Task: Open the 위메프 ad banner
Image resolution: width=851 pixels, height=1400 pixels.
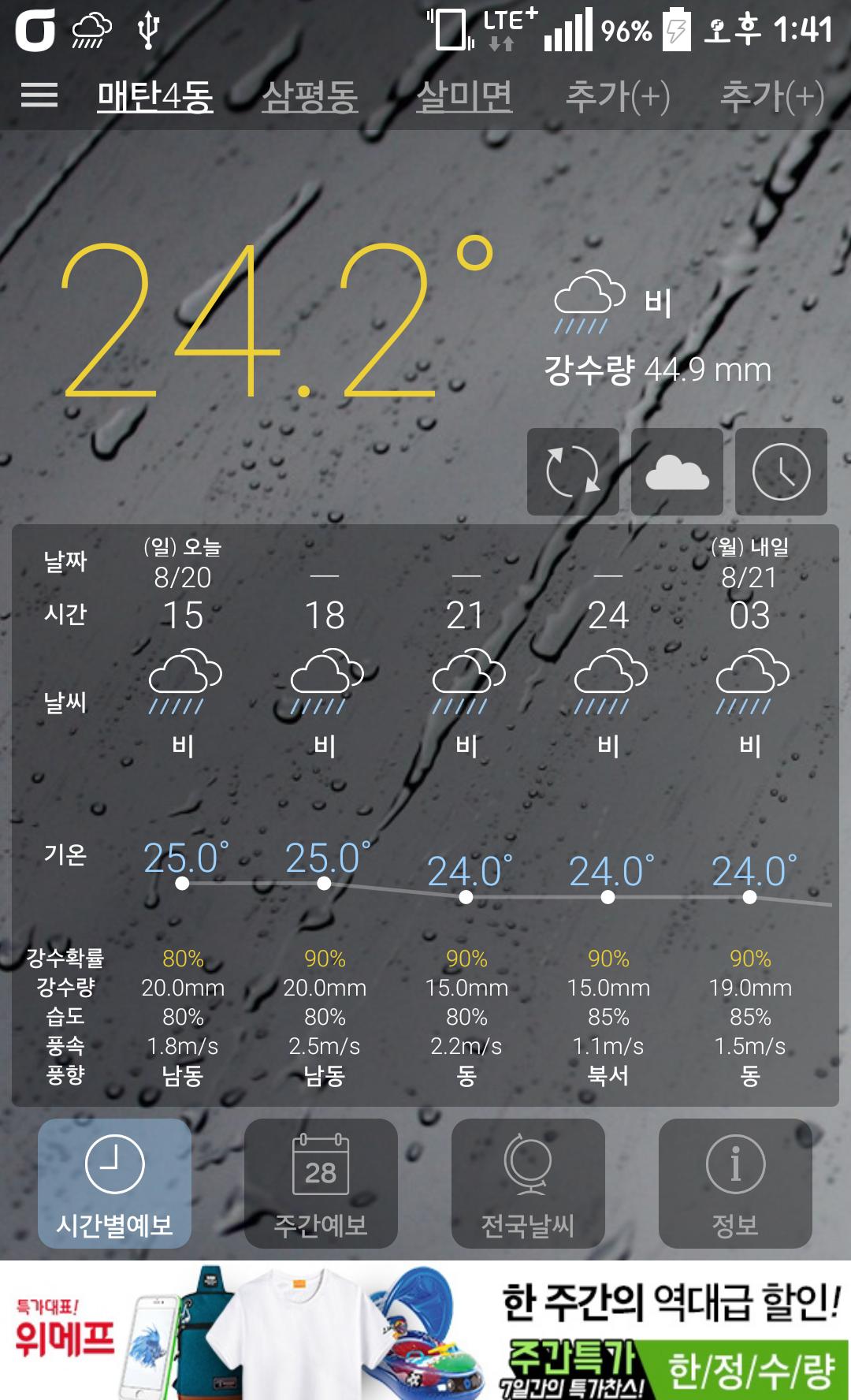Action: click(425, 1331)
